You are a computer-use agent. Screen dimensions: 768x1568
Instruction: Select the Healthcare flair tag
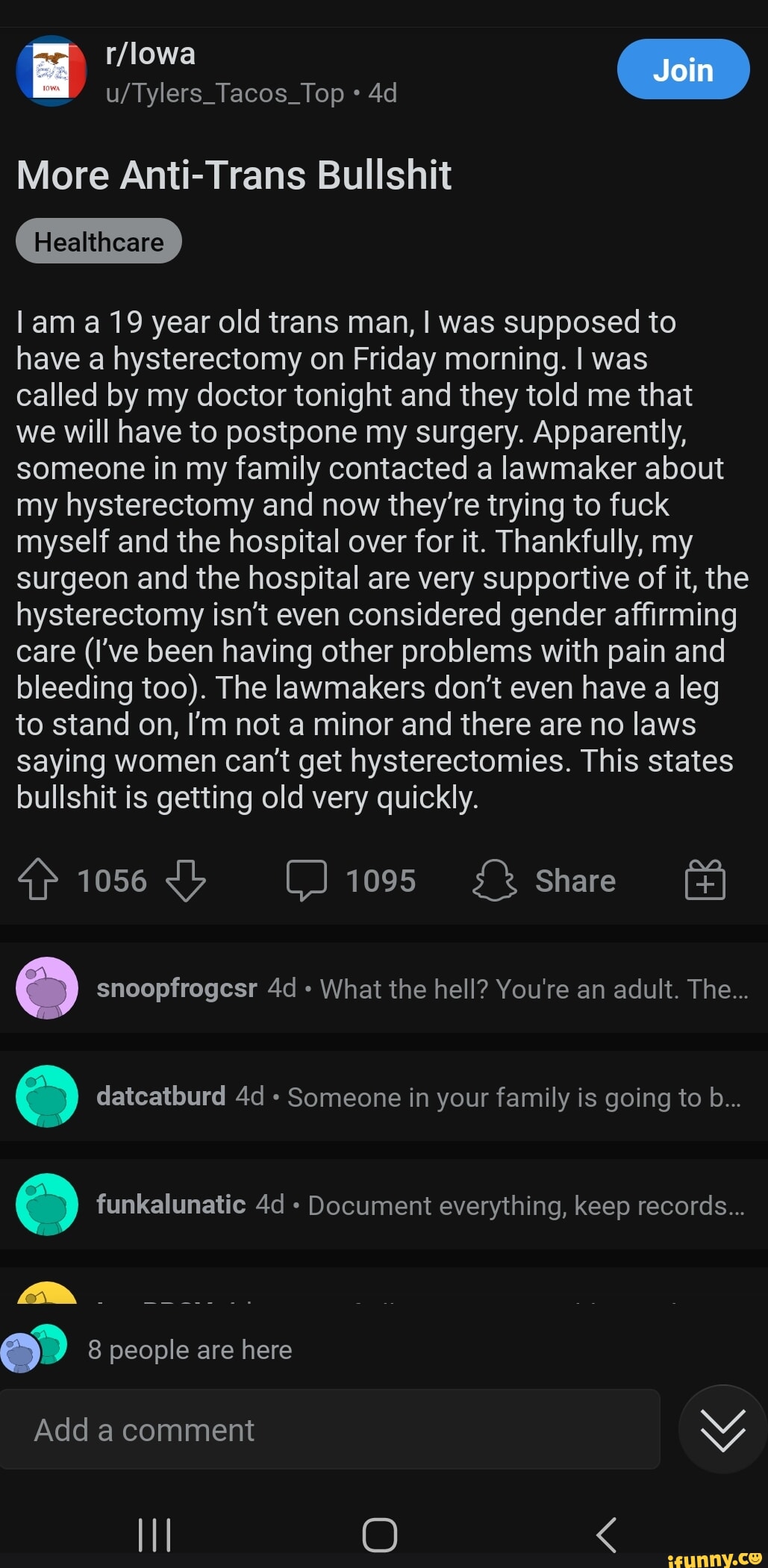[98, 240]
